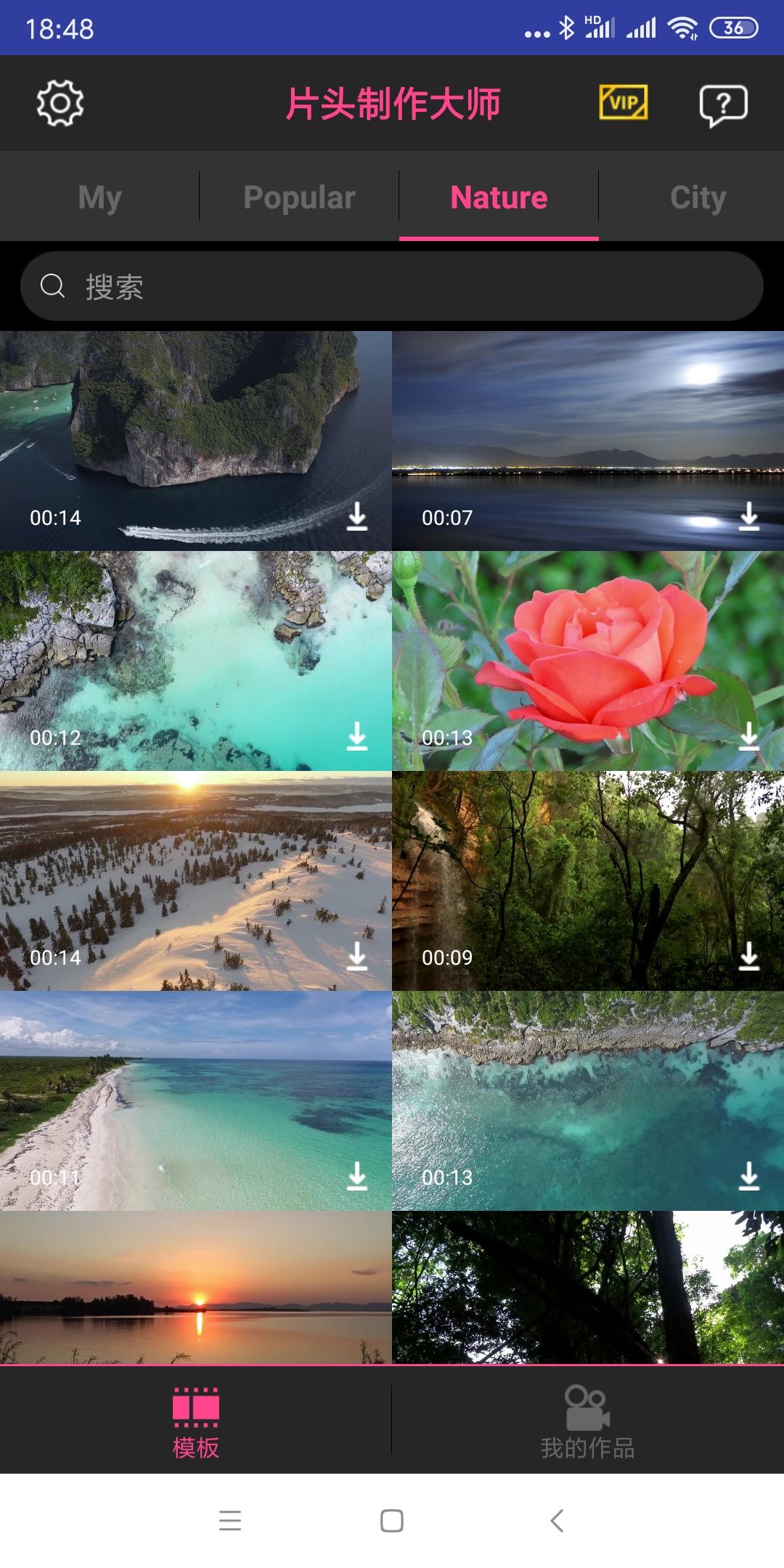Viewport: 784px width, 1568px height.
Task: Open the orange sunset lake template
Action: (196, 1289)
